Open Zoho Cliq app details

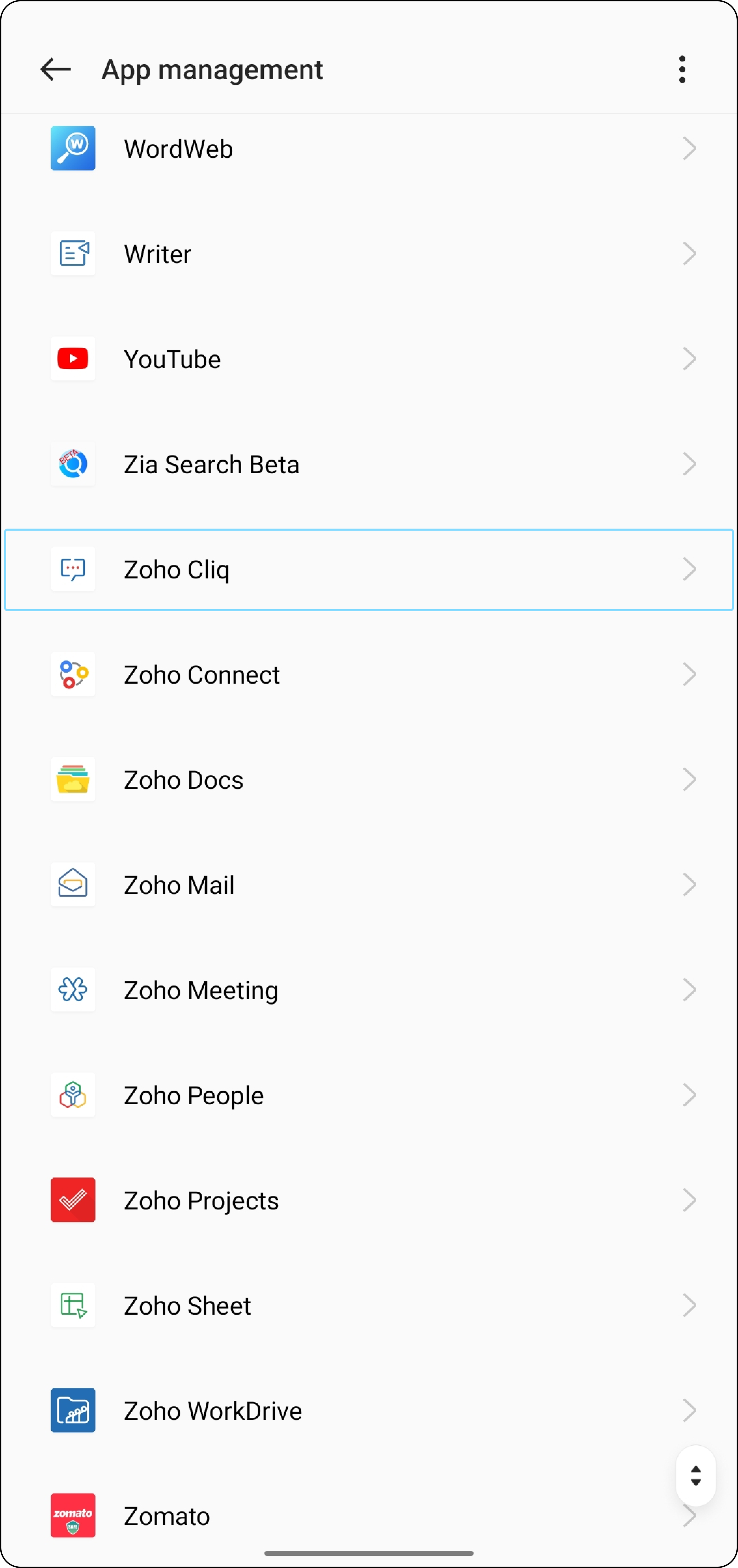[x=369, y=570]
